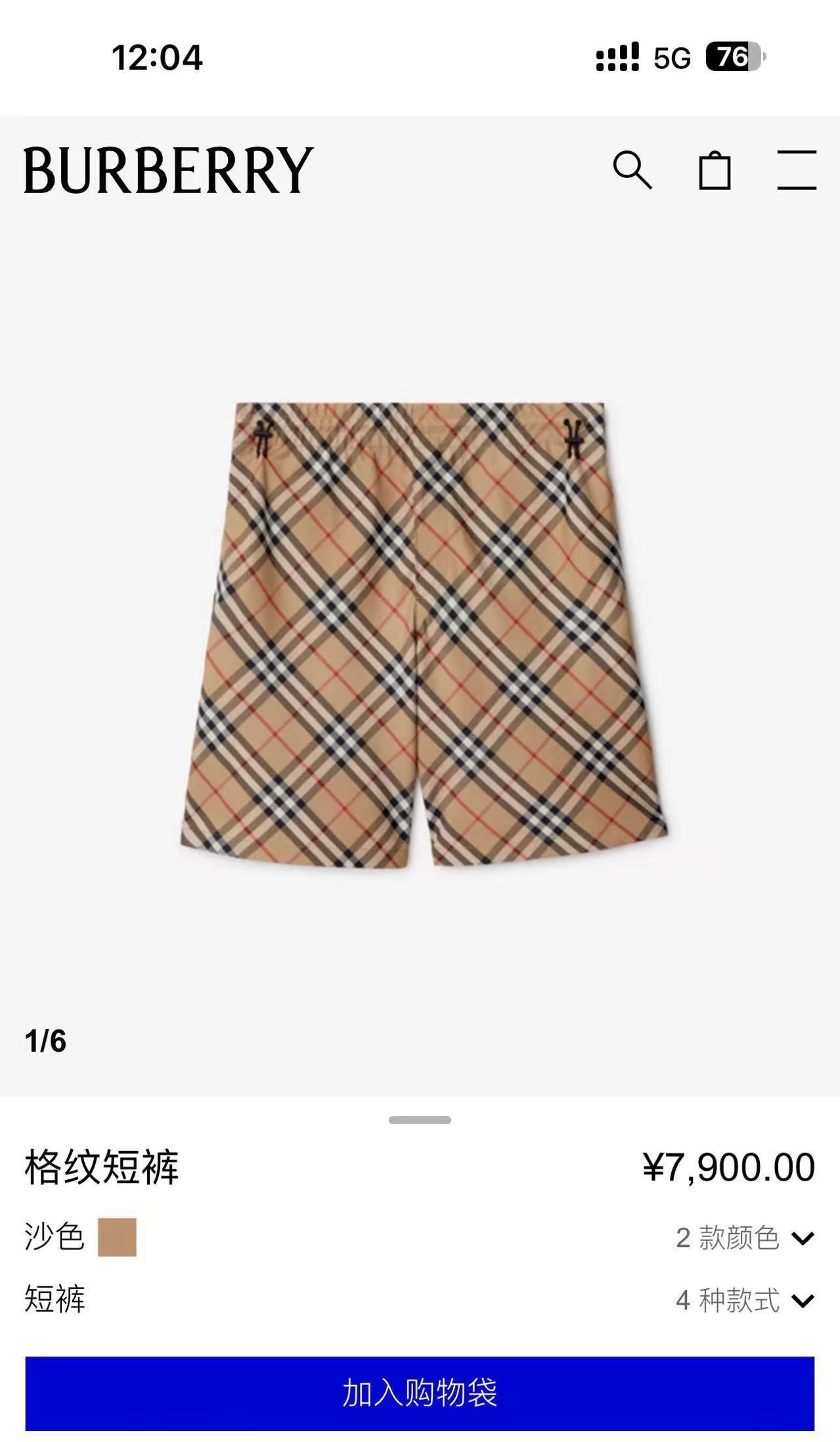Select the 沙色 sand color swatch
The width and height of the screenshot is (840, 1442).
tap(117, 1237)
